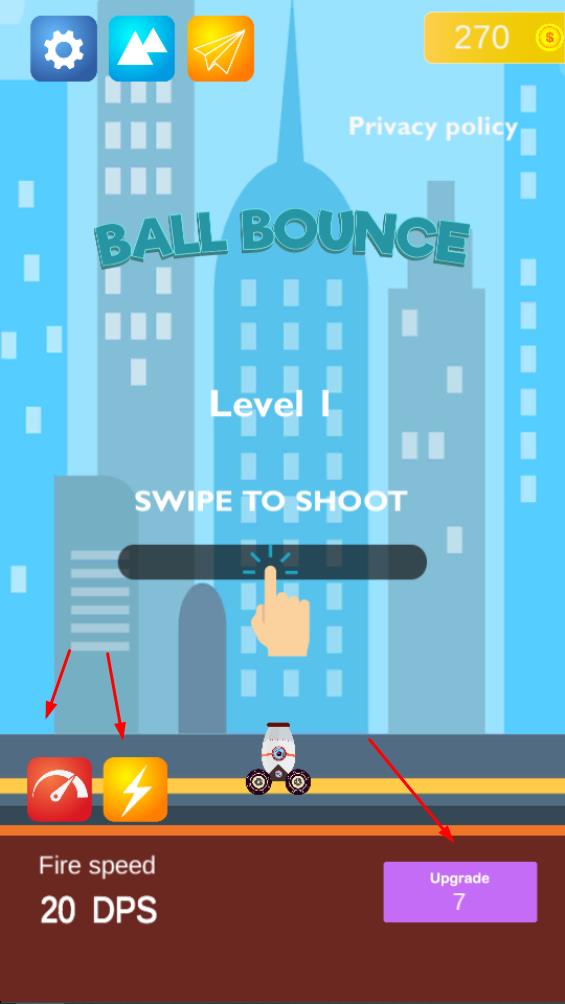The height and width of the screenshot is (1004, 565).
Task: Tap Upgrade for 7 coins
Action: point(460,891)
